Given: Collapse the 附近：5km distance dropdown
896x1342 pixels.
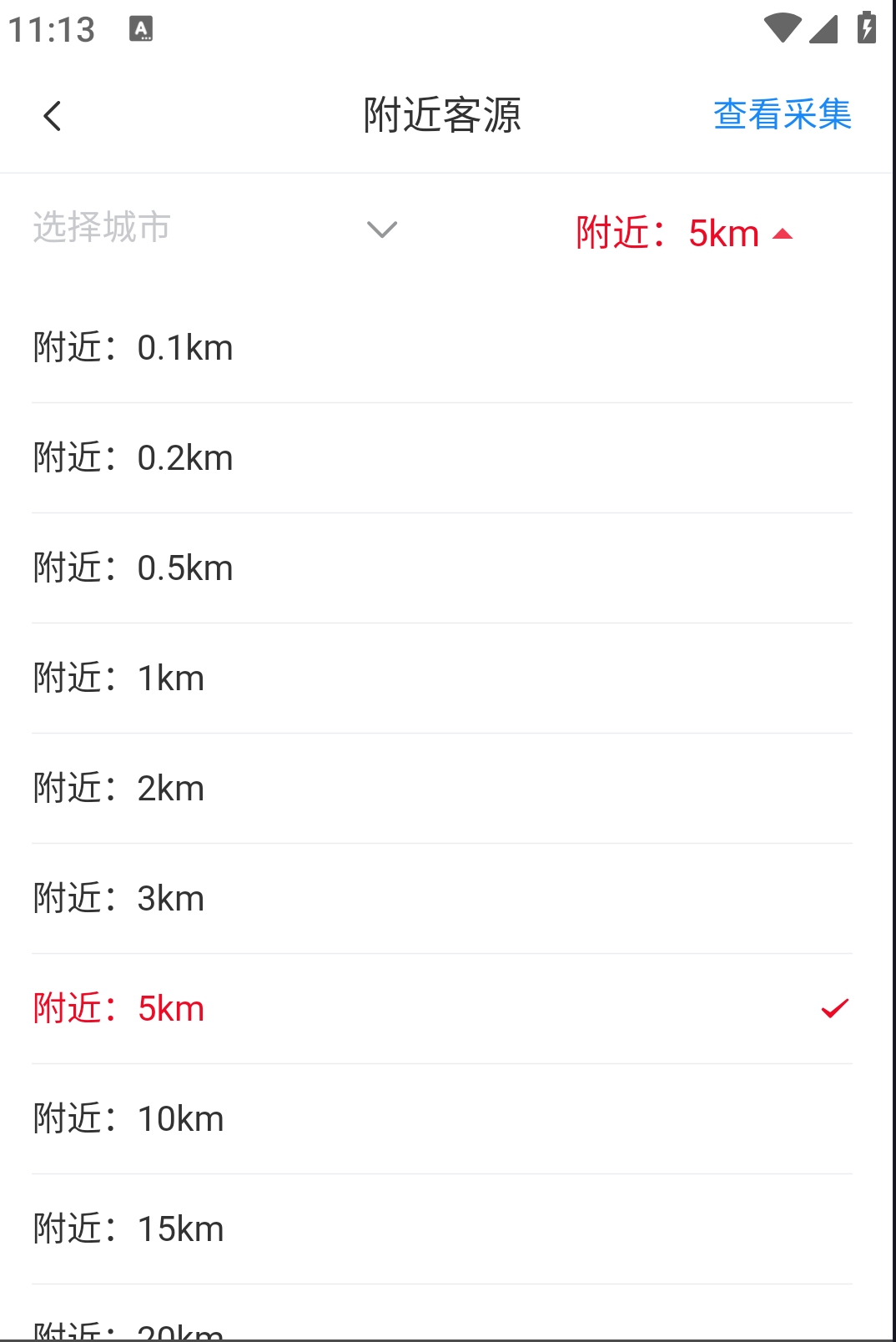Looking at the screenshot, I should tap(680, 234).
